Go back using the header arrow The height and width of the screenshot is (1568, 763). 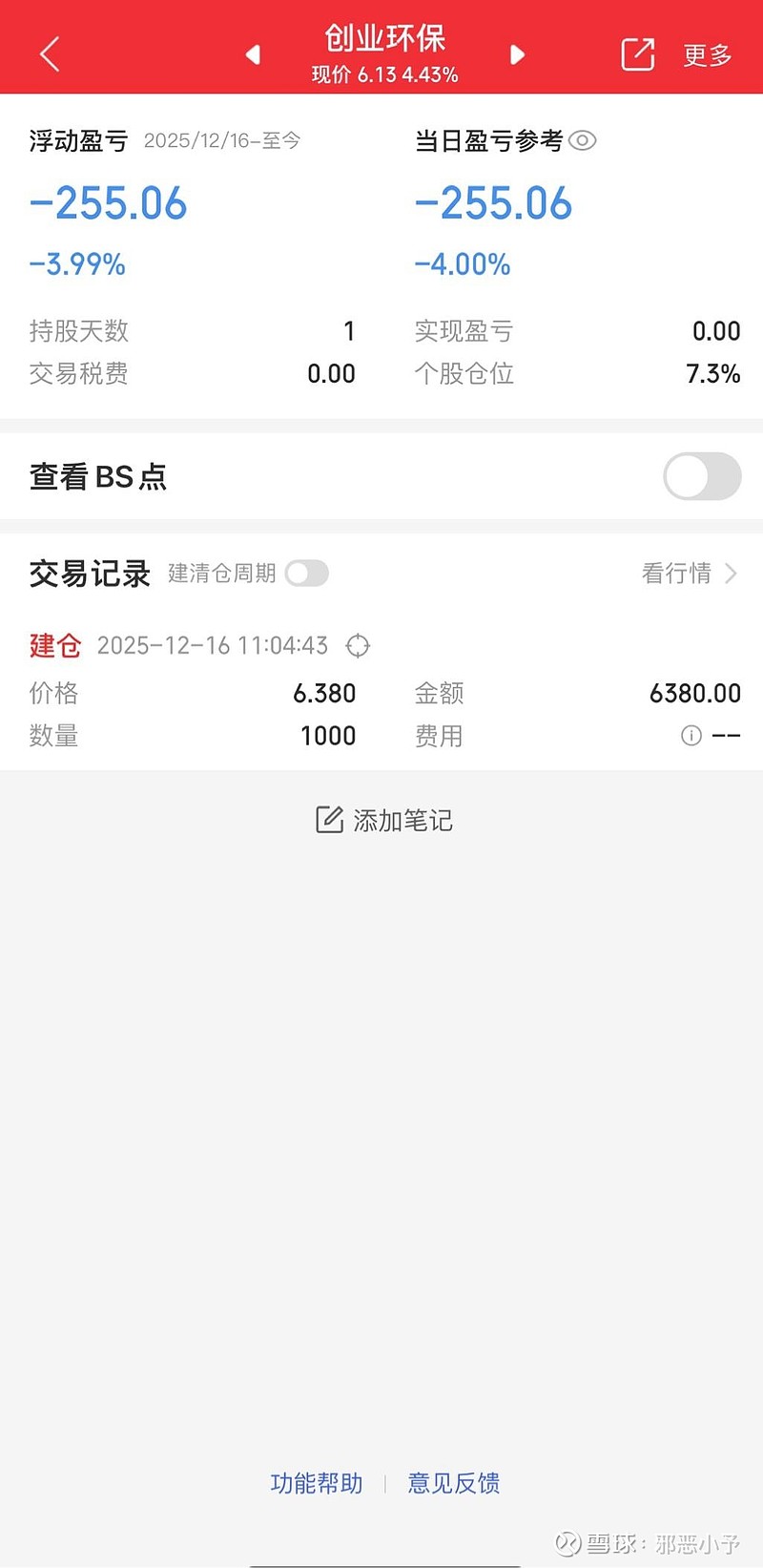[x=51, y=54]
